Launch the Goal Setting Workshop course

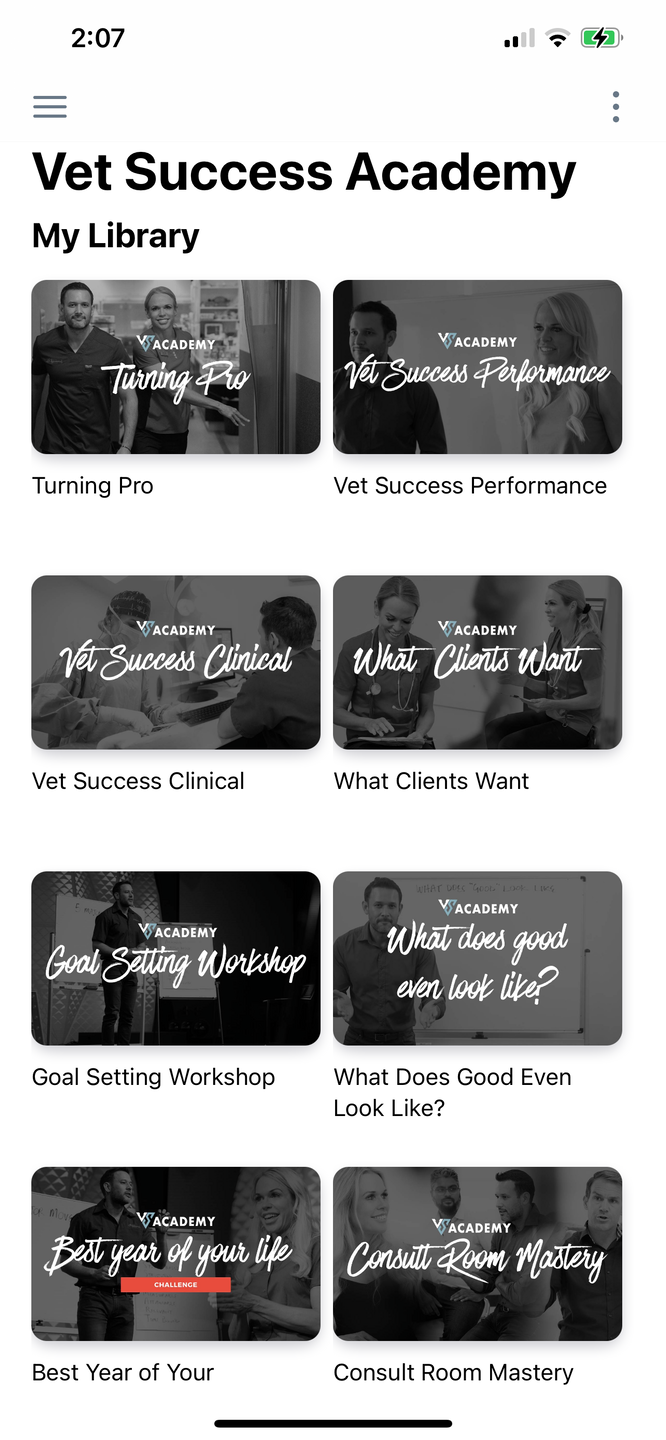pos(176,958)
